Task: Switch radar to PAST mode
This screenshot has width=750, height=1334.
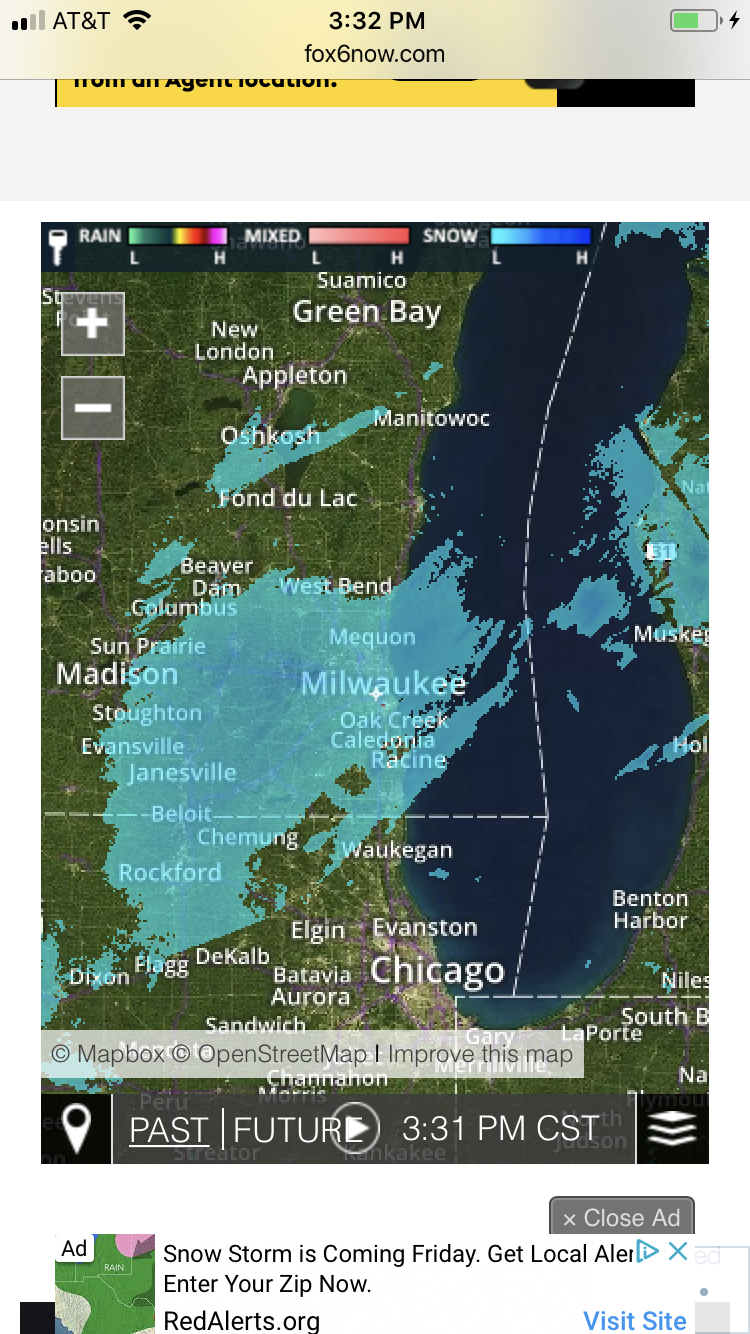Action: tap(169, 1130)
